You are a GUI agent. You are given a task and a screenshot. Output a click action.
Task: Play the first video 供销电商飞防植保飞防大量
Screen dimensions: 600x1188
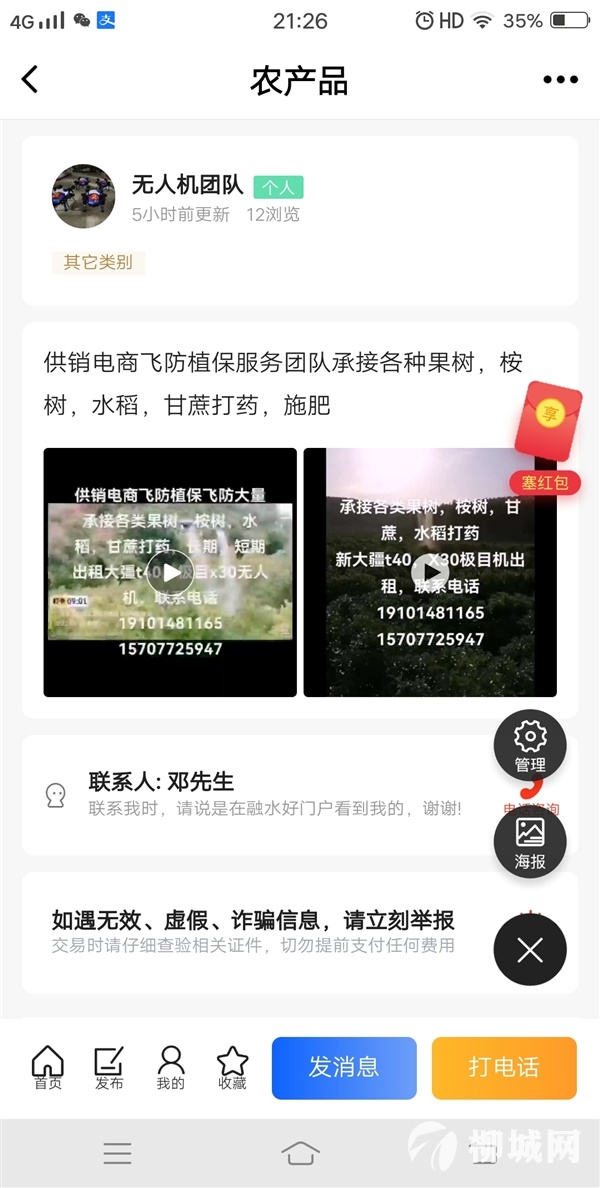(170, 572)
